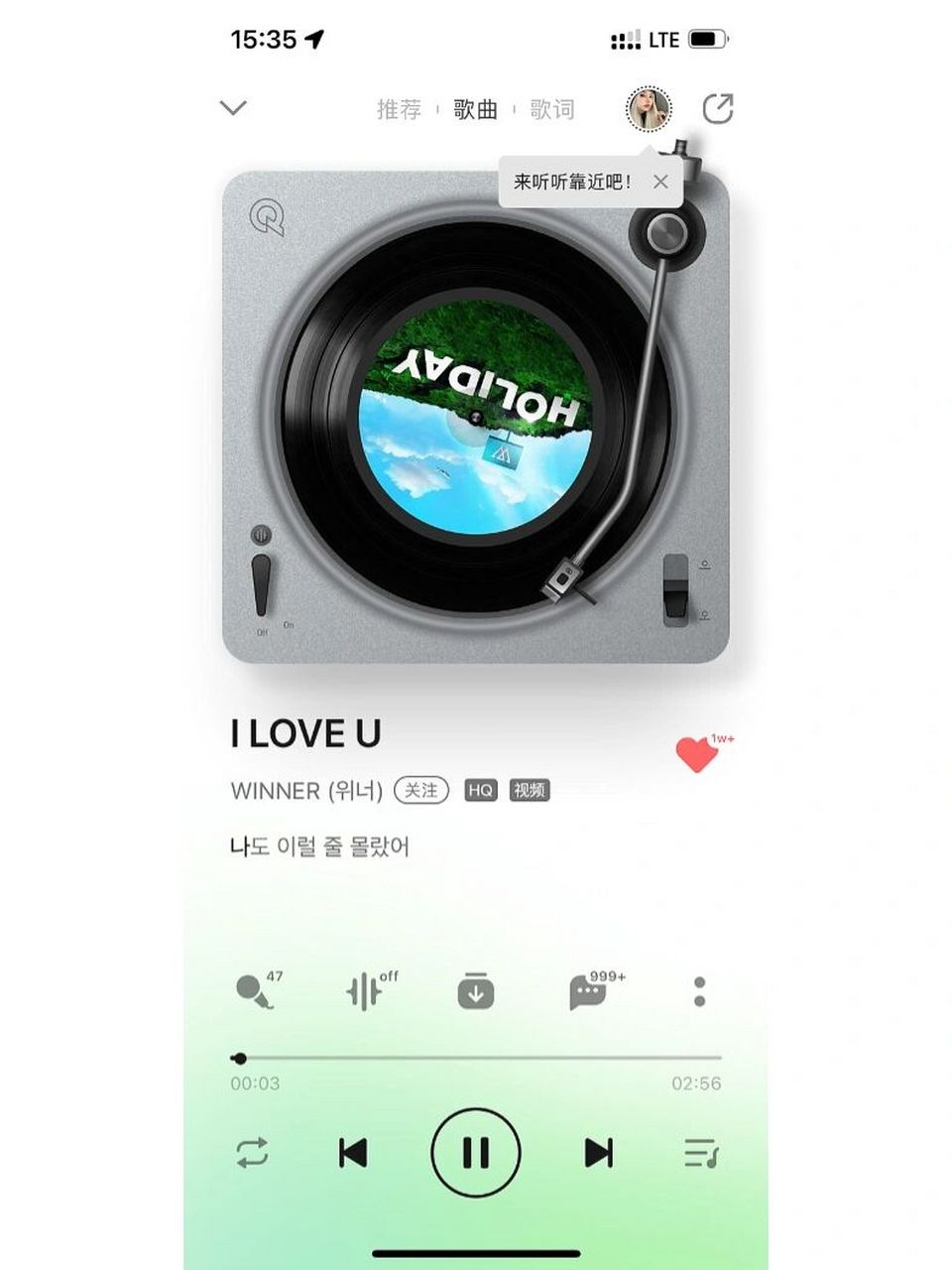The image size is (952, 1270).
Task: Change the repeat mode
Action: pos(252,1153)
